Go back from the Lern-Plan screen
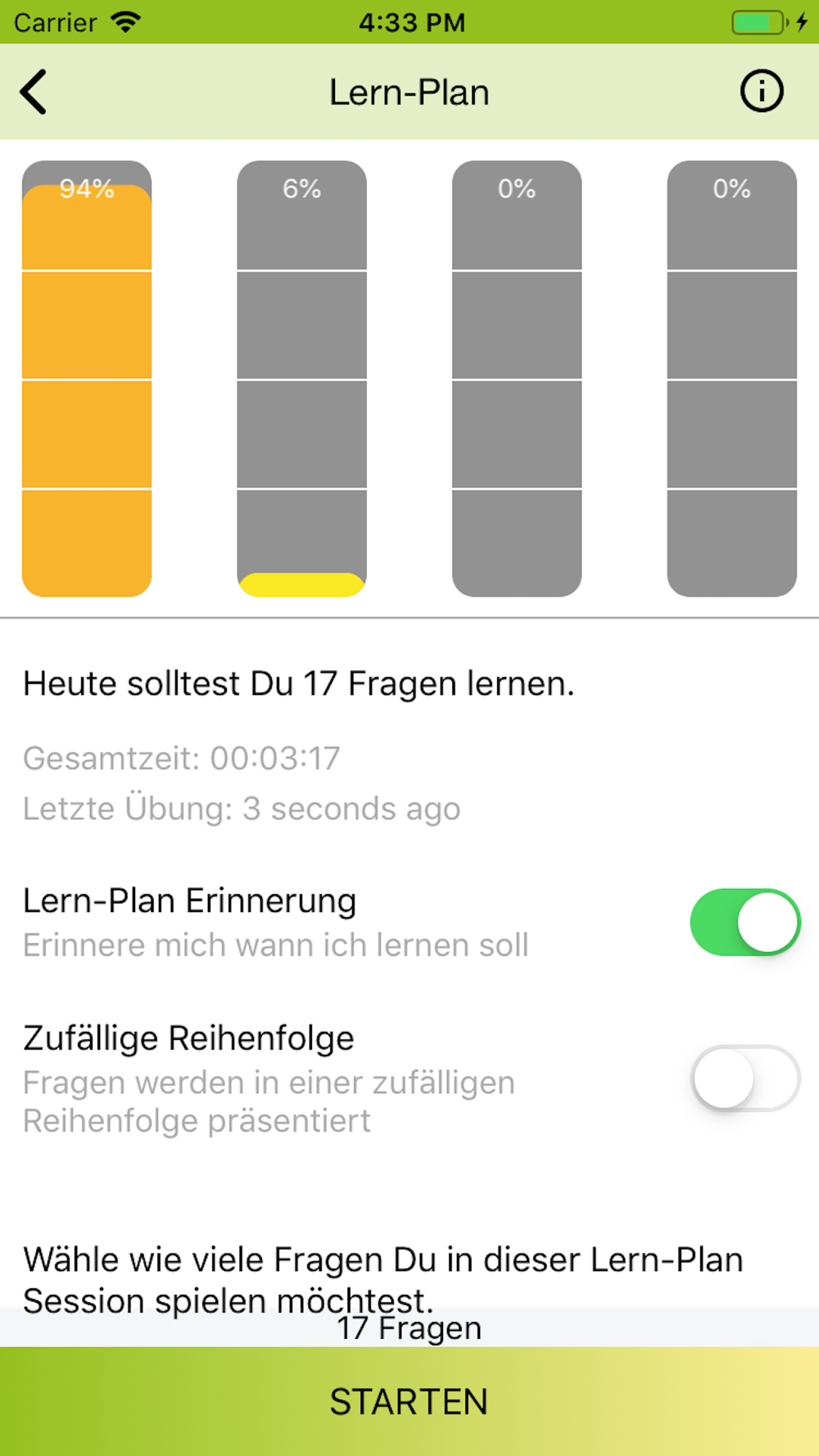Viewport: 819px width, 1456px height. [x=34, y=92]
